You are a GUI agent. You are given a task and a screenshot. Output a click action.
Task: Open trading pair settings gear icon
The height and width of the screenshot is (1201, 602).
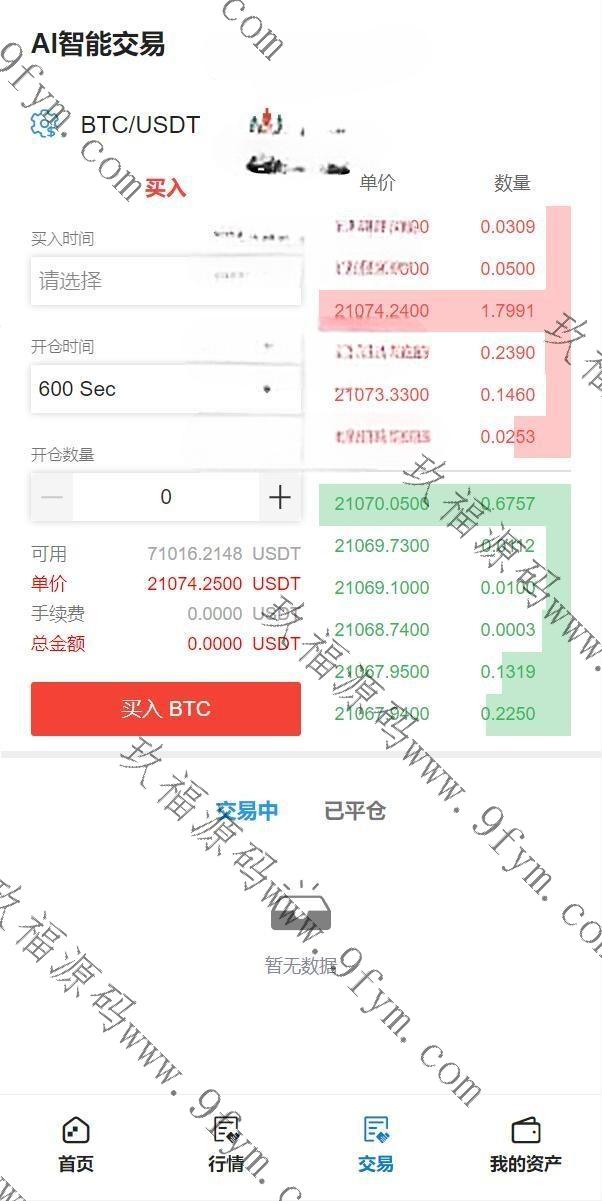(x=45, y=125)
